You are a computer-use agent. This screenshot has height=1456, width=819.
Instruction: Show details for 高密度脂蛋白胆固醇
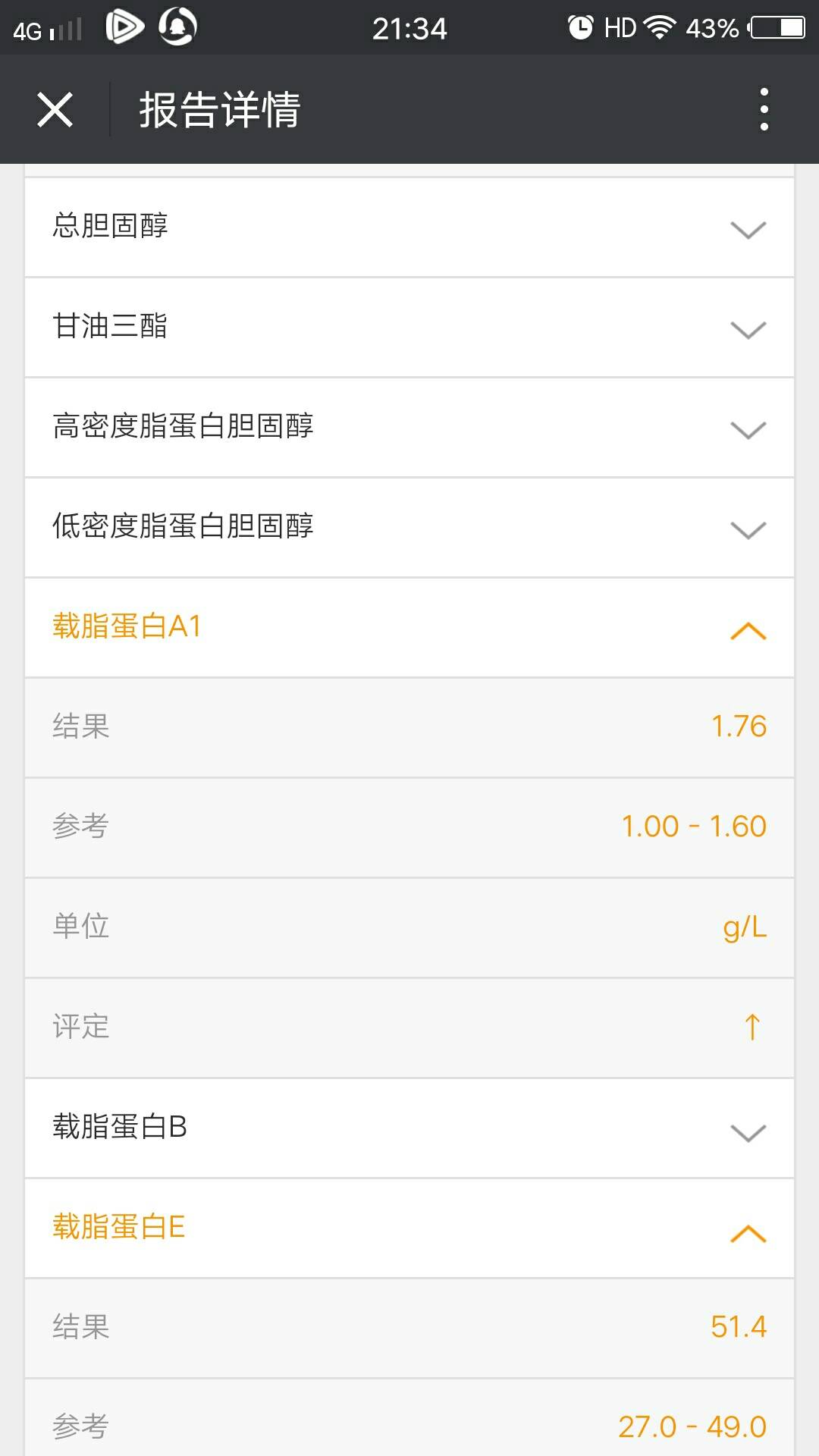409,428
